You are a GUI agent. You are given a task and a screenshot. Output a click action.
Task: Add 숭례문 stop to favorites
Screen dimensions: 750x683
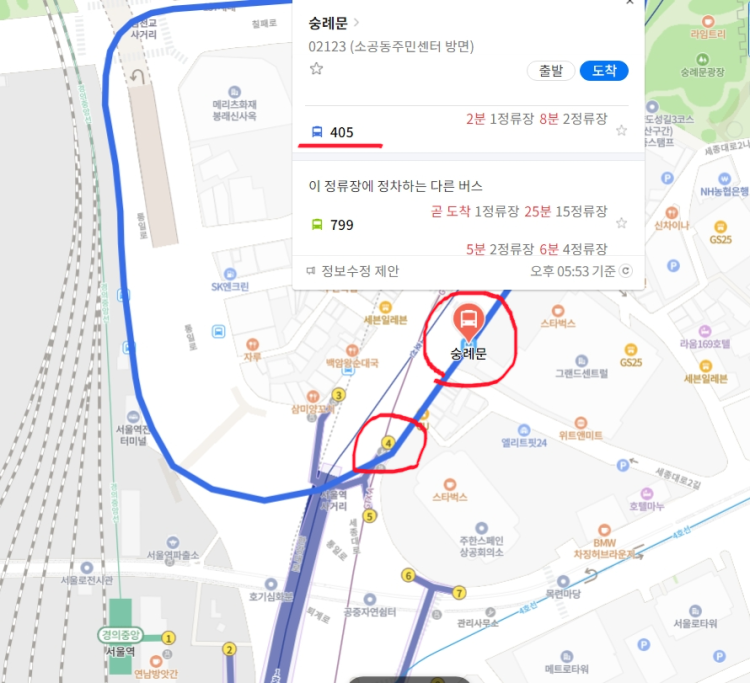[316, 69]
